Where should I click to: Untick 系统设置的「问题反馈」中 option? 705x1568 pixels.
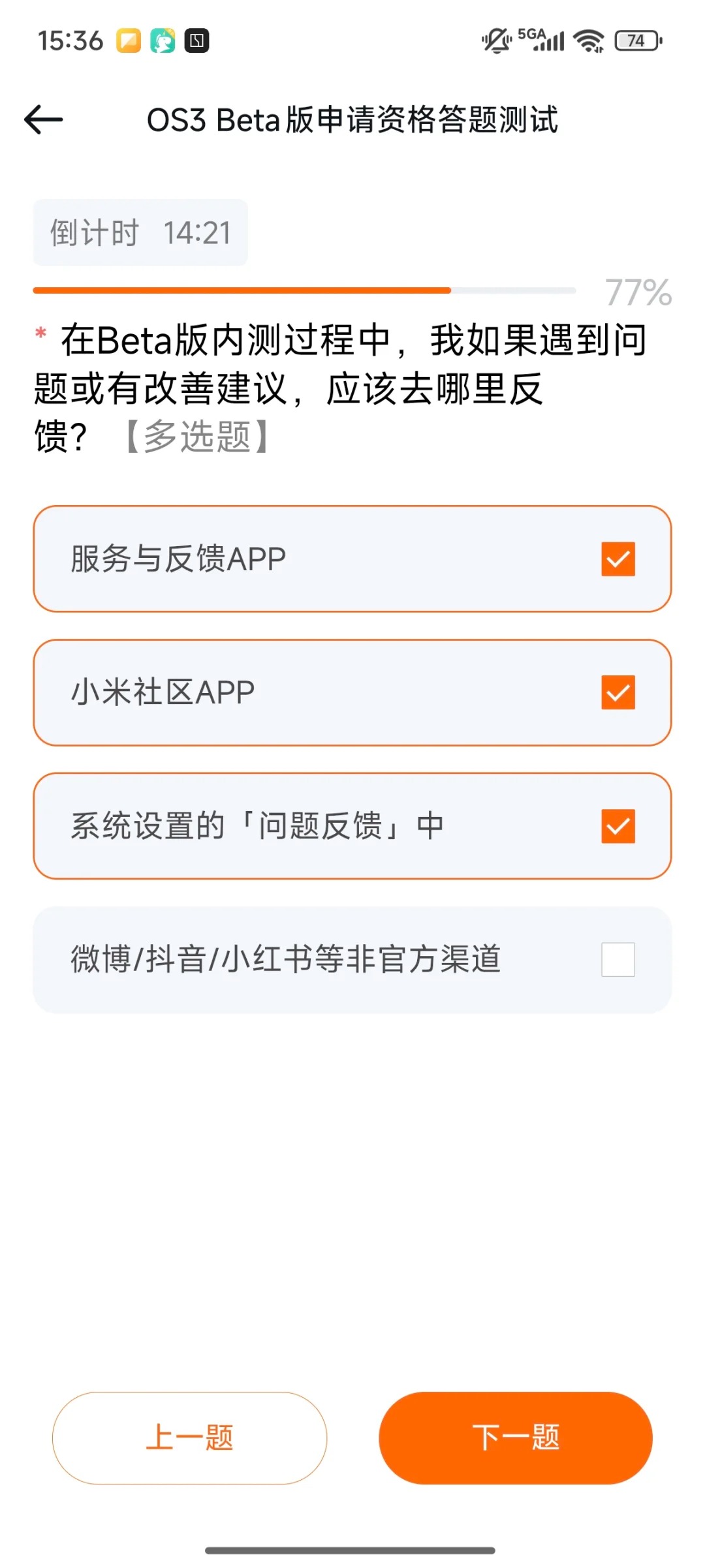click(618, 826)
